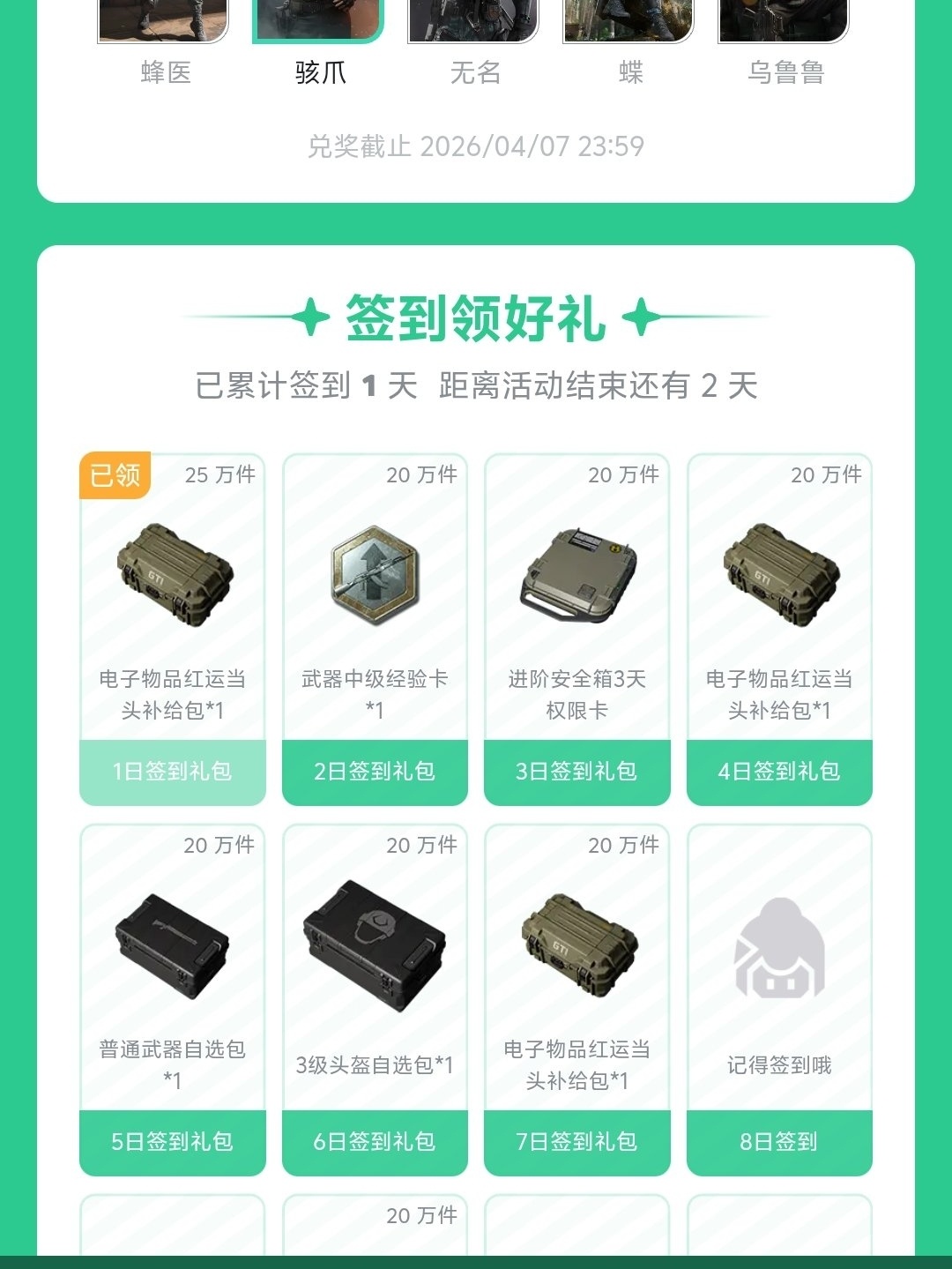Tap the claimed 1日签到礼包 button

(x=173, y=772)
